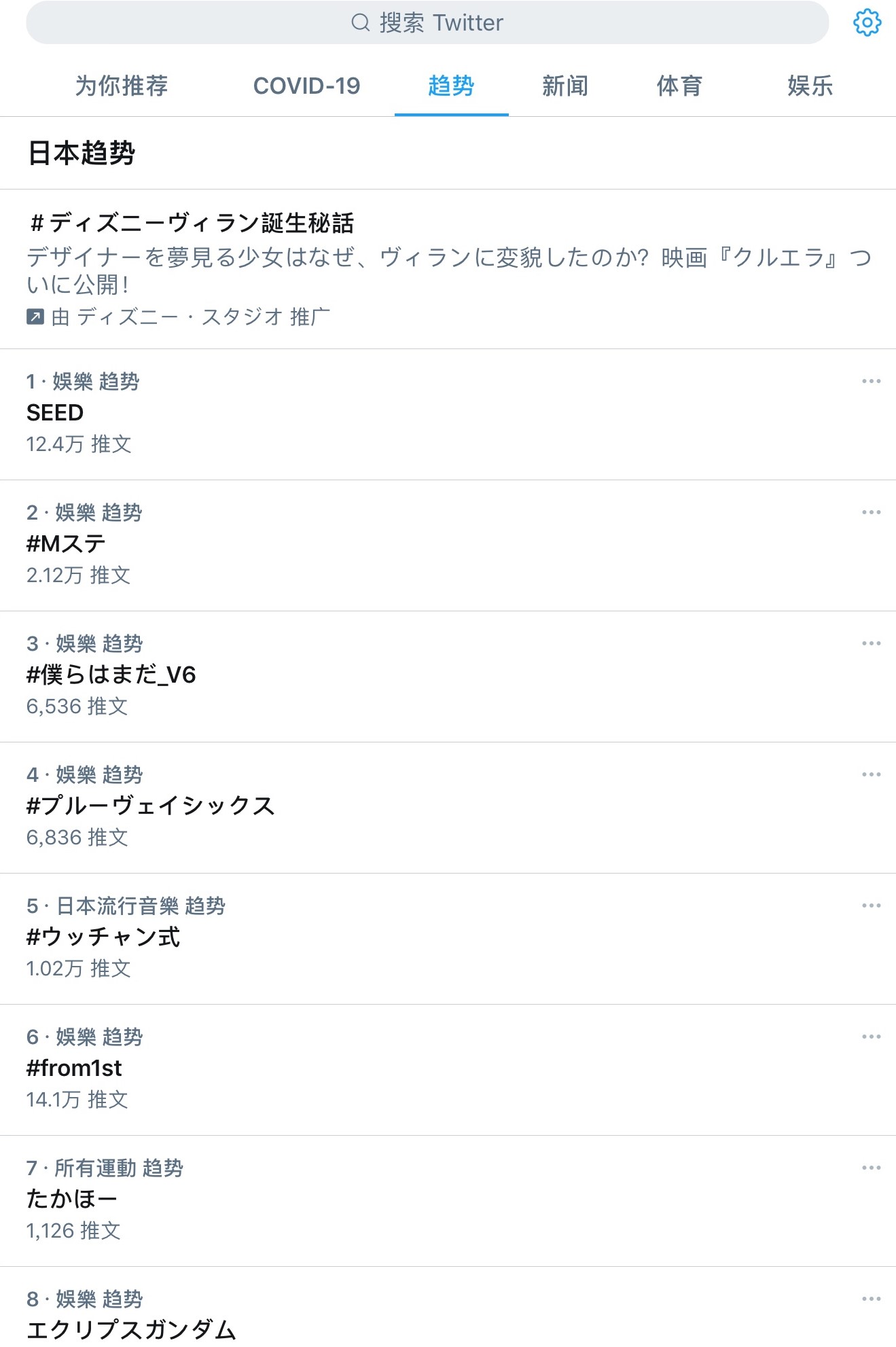Select the 趋势 tab
This screenshot has width=896, height=1347.
pos(451,86)
